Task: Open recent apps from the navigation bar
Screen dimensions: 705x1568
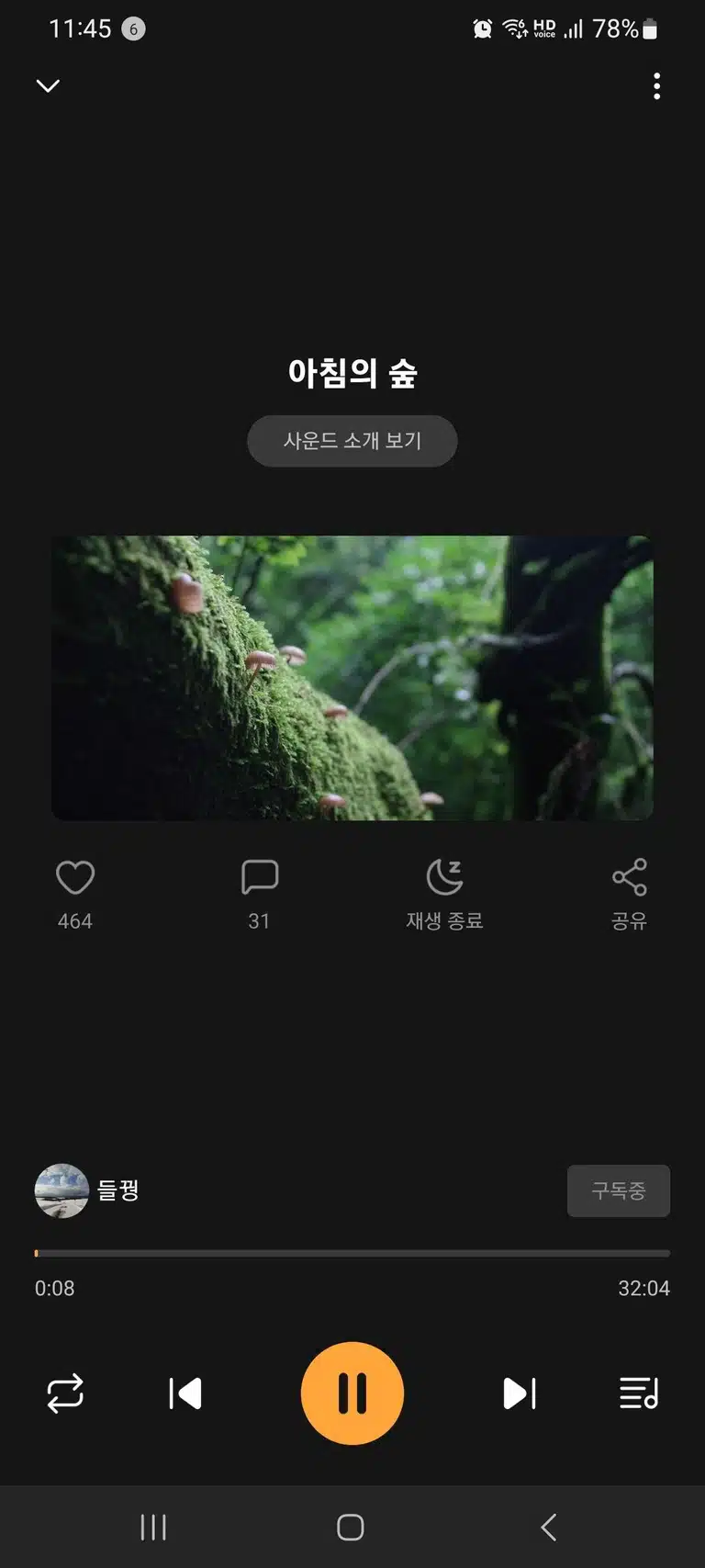Action: click(153, 1527)
